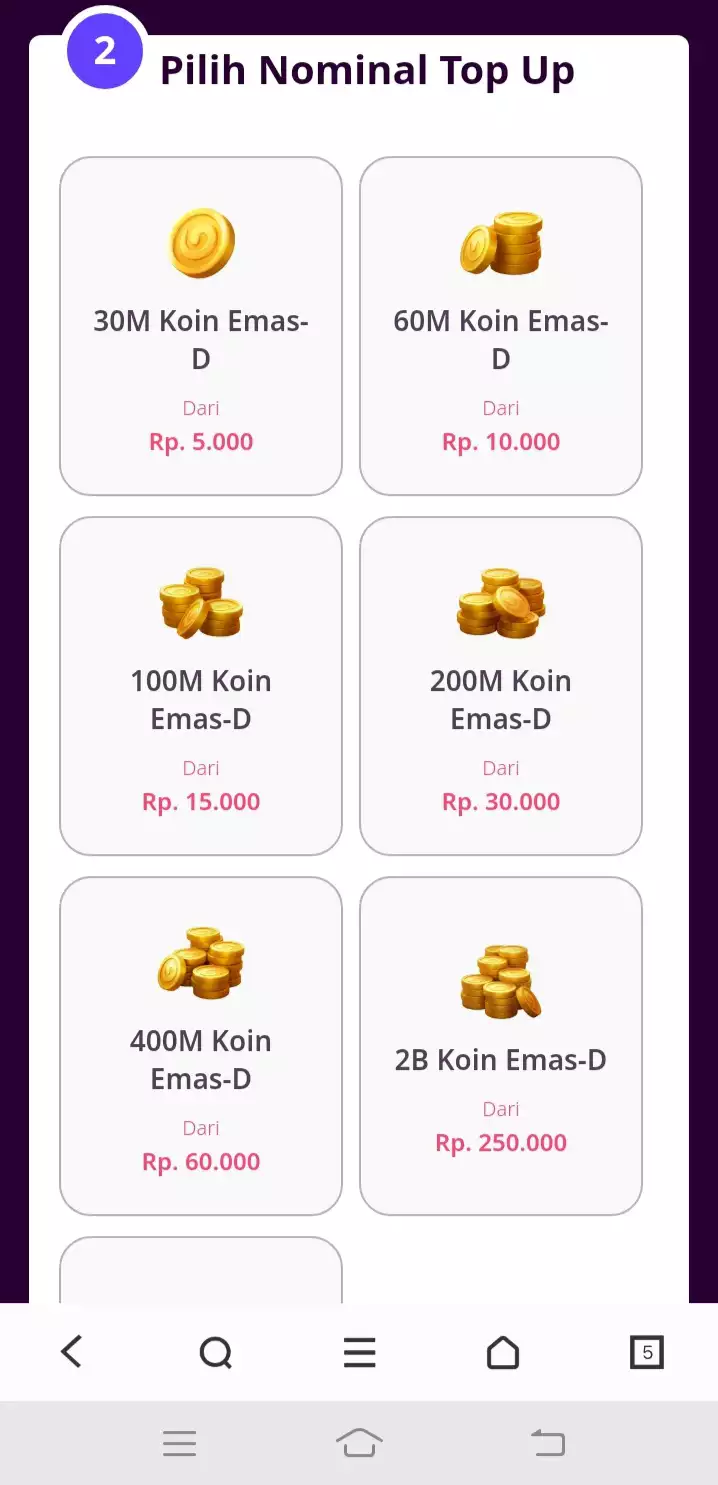Open the browser search
This screenshot has height=1485, width=718.
click(x=215, y=1353)
